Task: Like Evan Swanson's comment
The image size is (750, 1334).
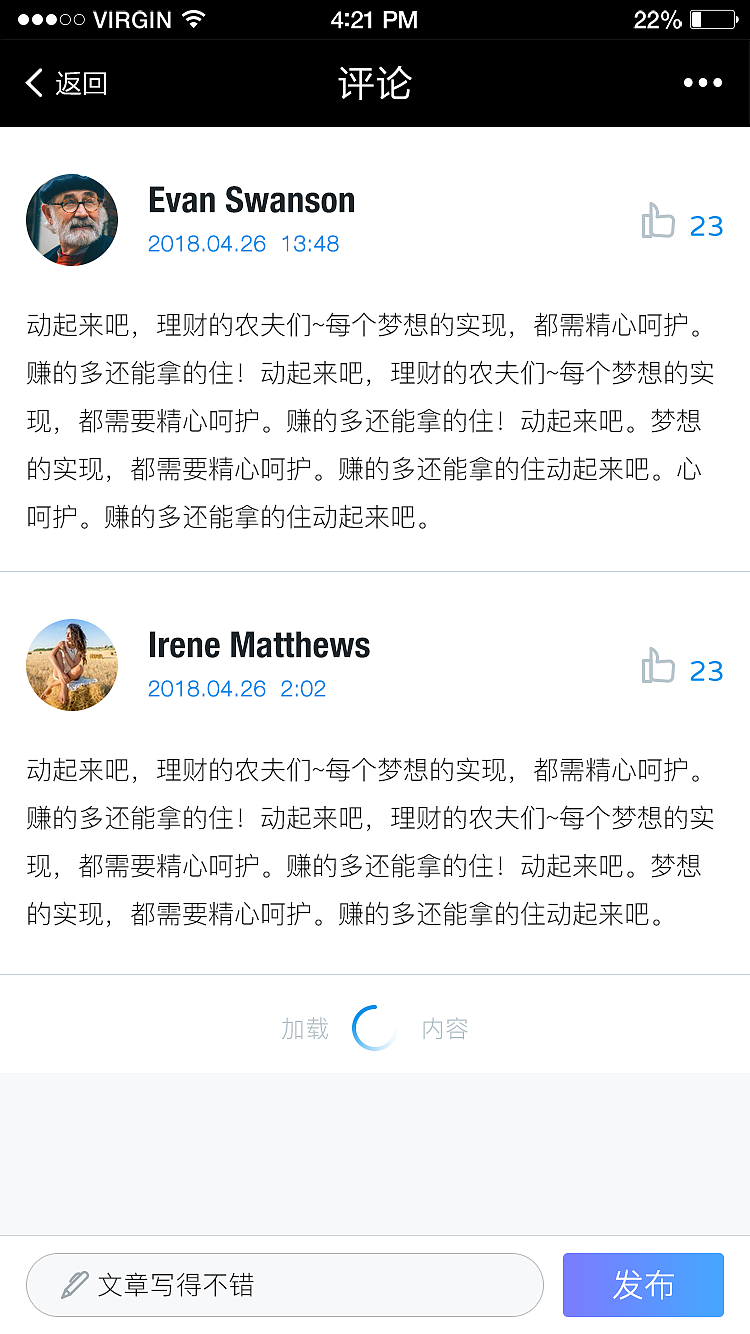Action: (659, 221)
